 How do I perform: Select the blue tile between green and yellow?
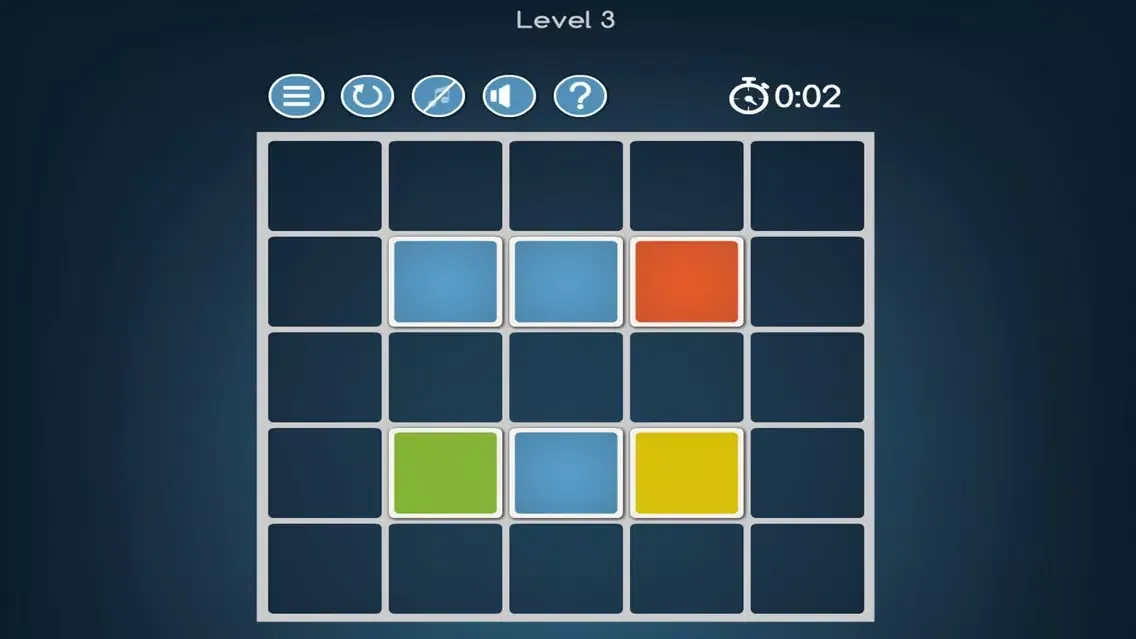point(566,473)
